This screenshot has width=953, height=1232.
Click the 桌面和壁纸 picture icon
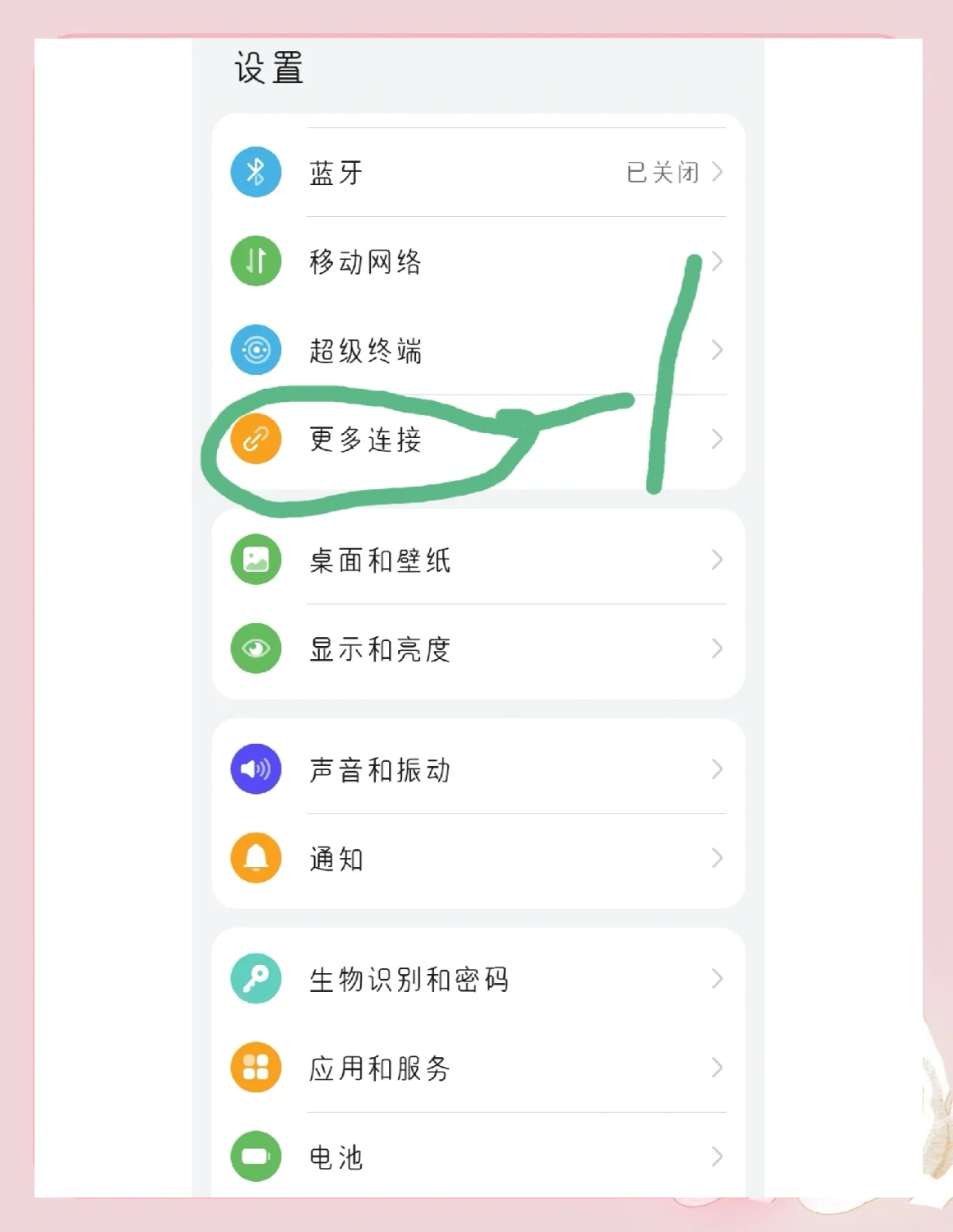256,560
